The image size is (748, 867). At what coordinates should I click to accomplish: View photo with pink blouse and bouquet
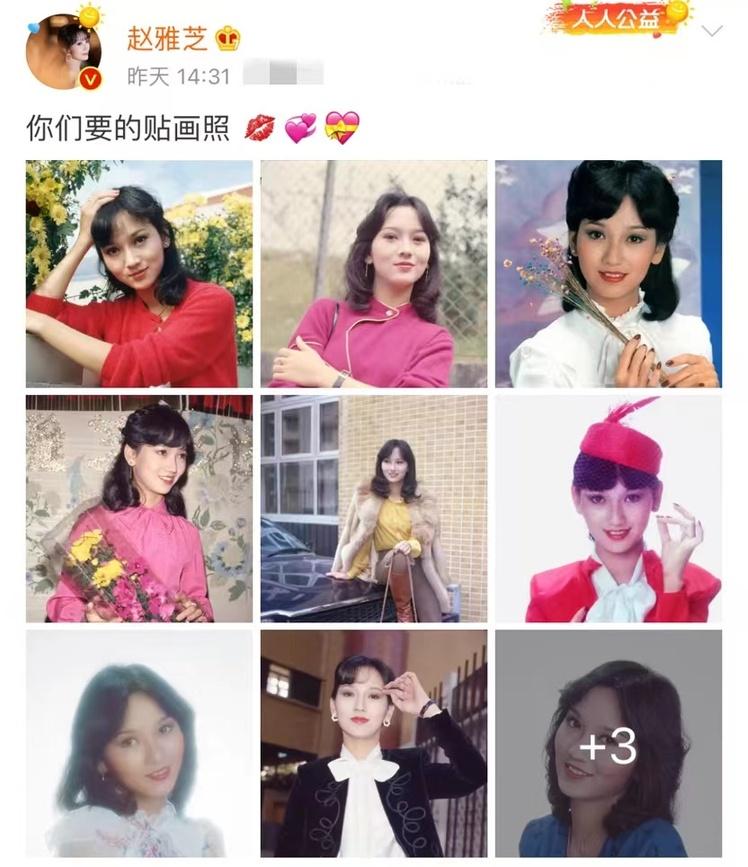(139, 508)
